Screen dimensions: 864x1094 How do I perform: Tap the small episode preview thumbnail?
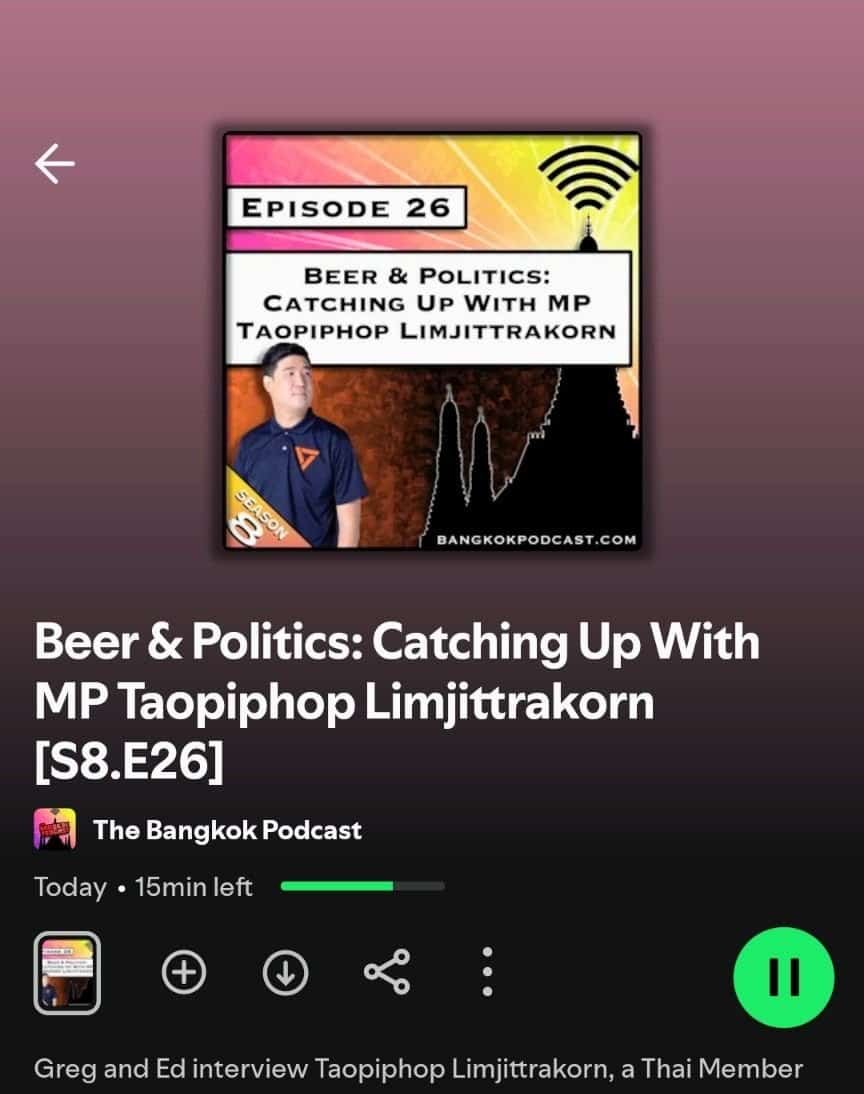click(67, 972)
